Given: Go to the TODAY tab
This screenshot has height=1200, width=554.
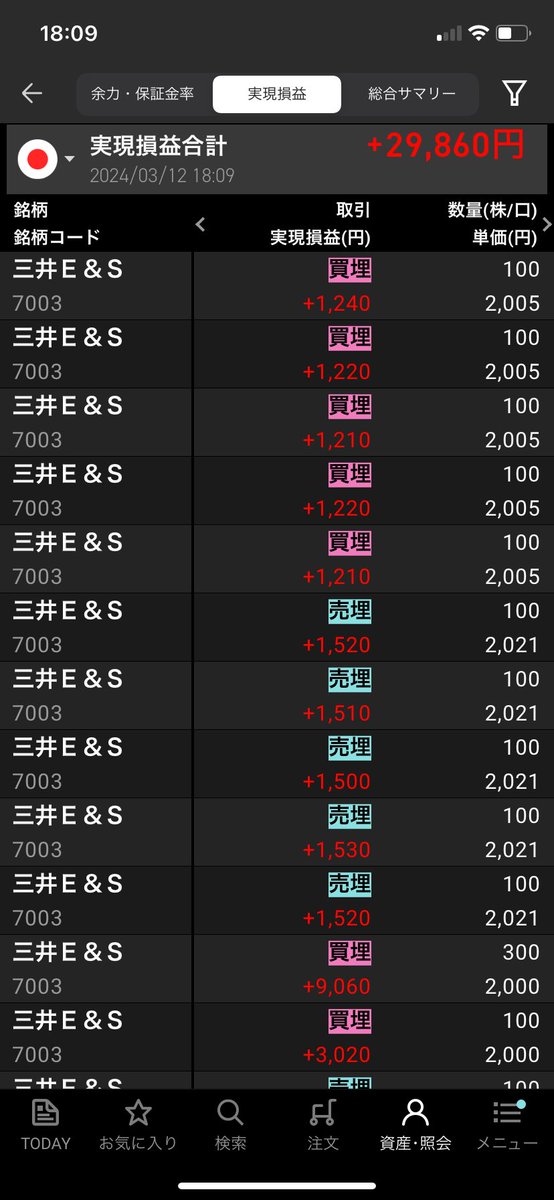Looking at the screenshot, I should [46, 1125].
